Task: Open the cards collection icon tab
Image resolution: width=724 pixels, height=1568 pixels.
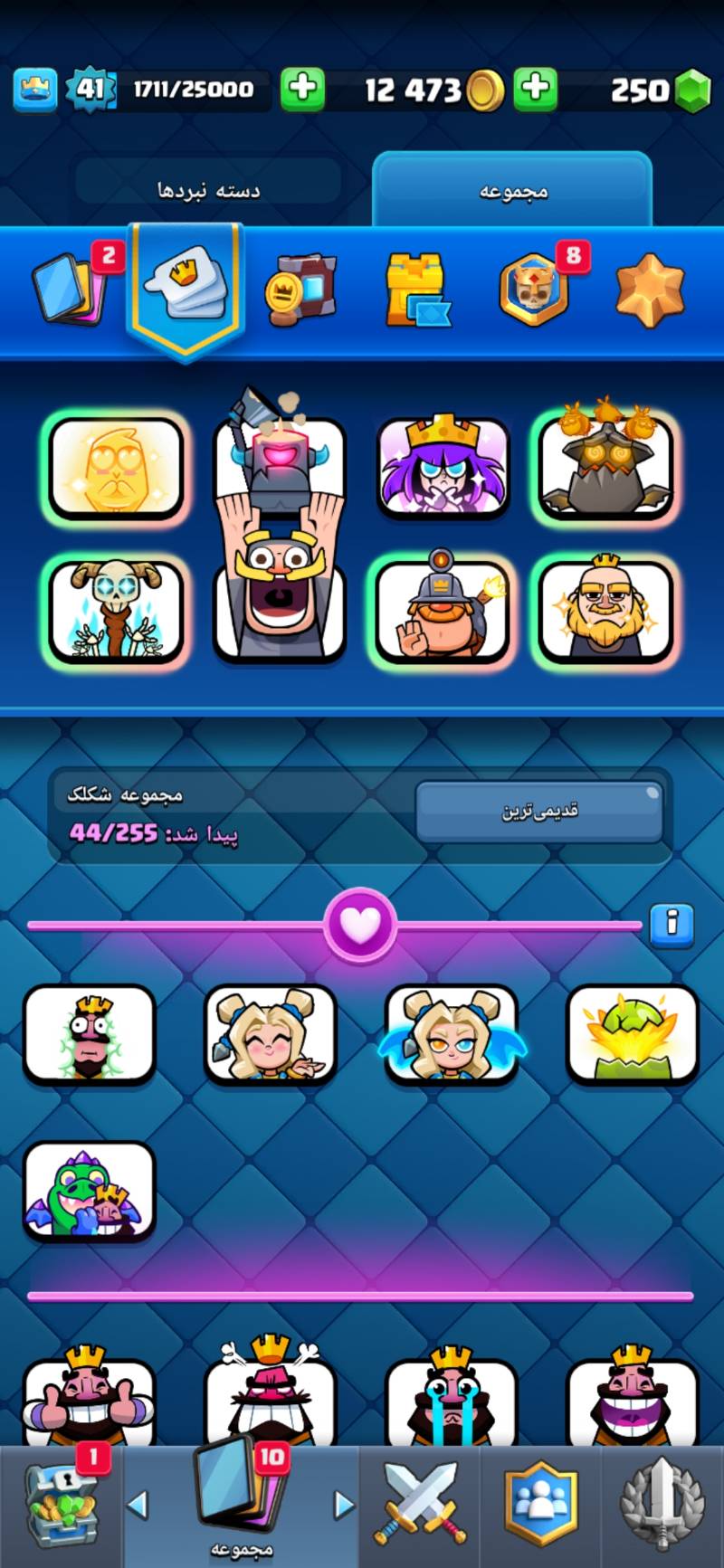Action: click(70, 290)
